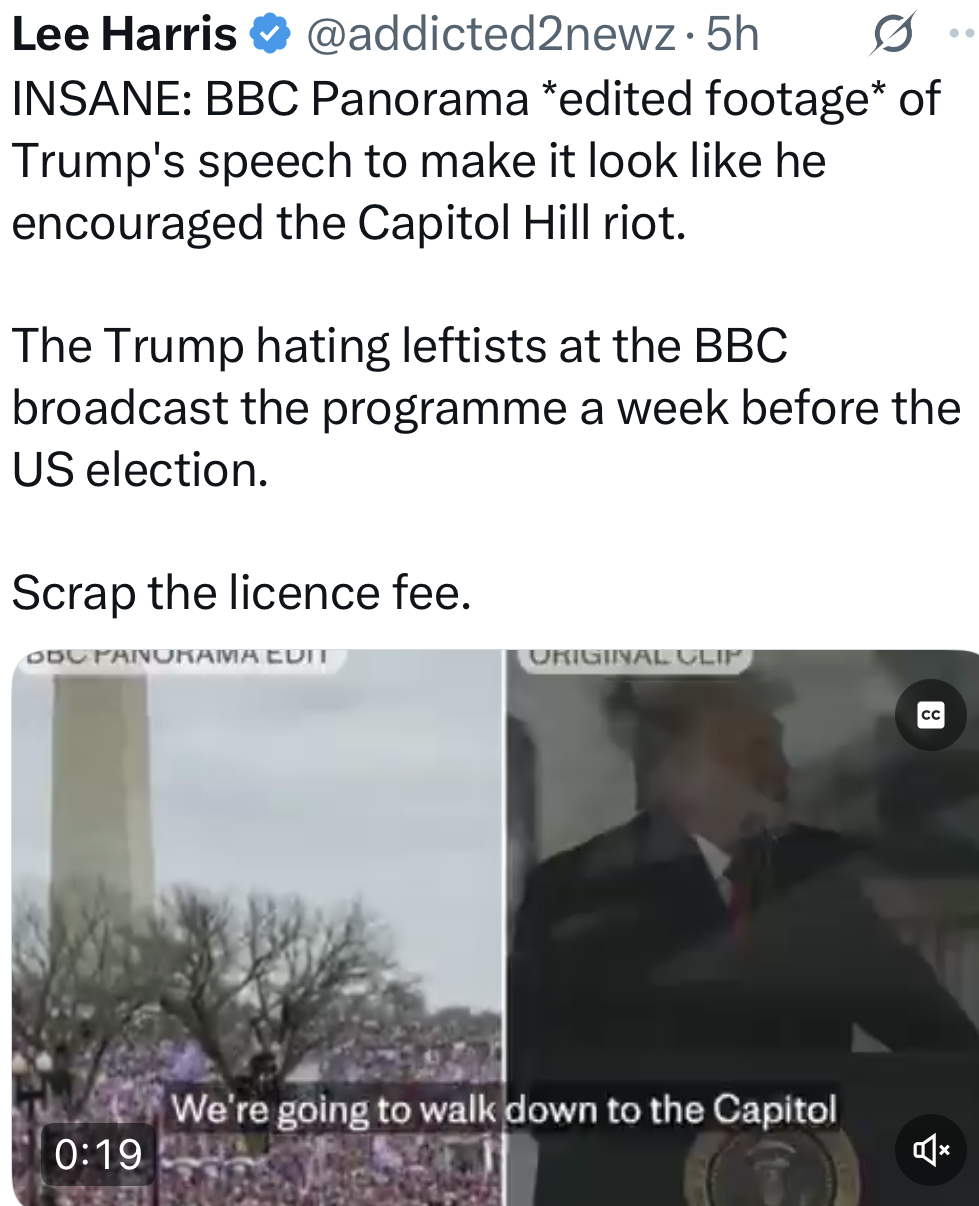Image resolution: width=979 pixels, height=1206 pixels.
Task: Toggle closed captions on the video
Action: tap(930, 715)
